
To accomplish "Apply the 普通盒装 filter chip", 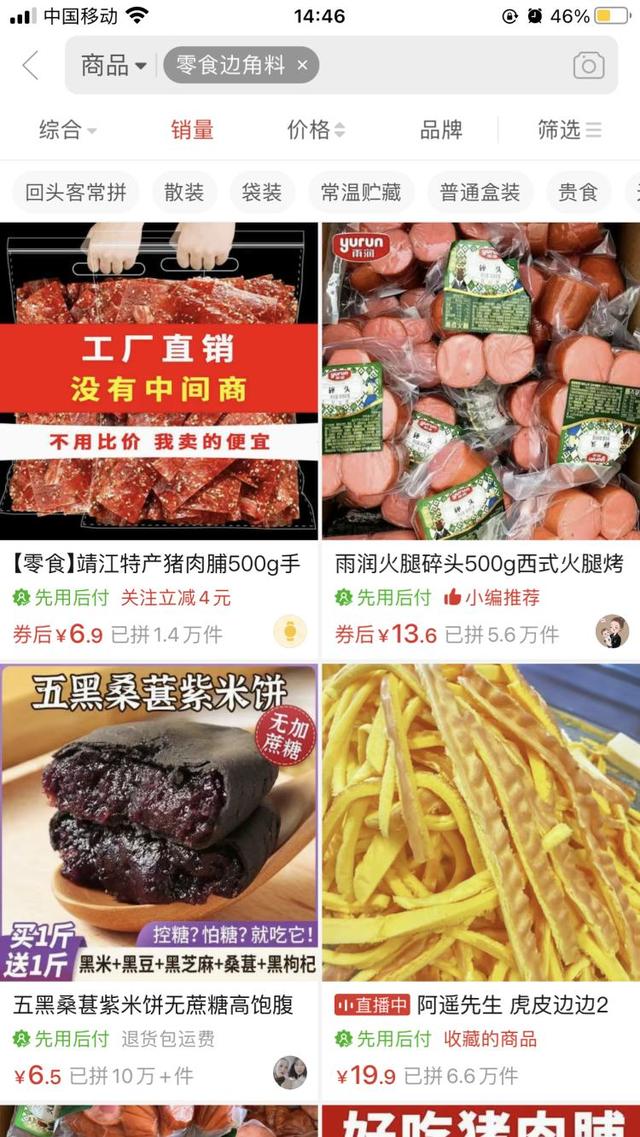I will click(x=480, y=193).
